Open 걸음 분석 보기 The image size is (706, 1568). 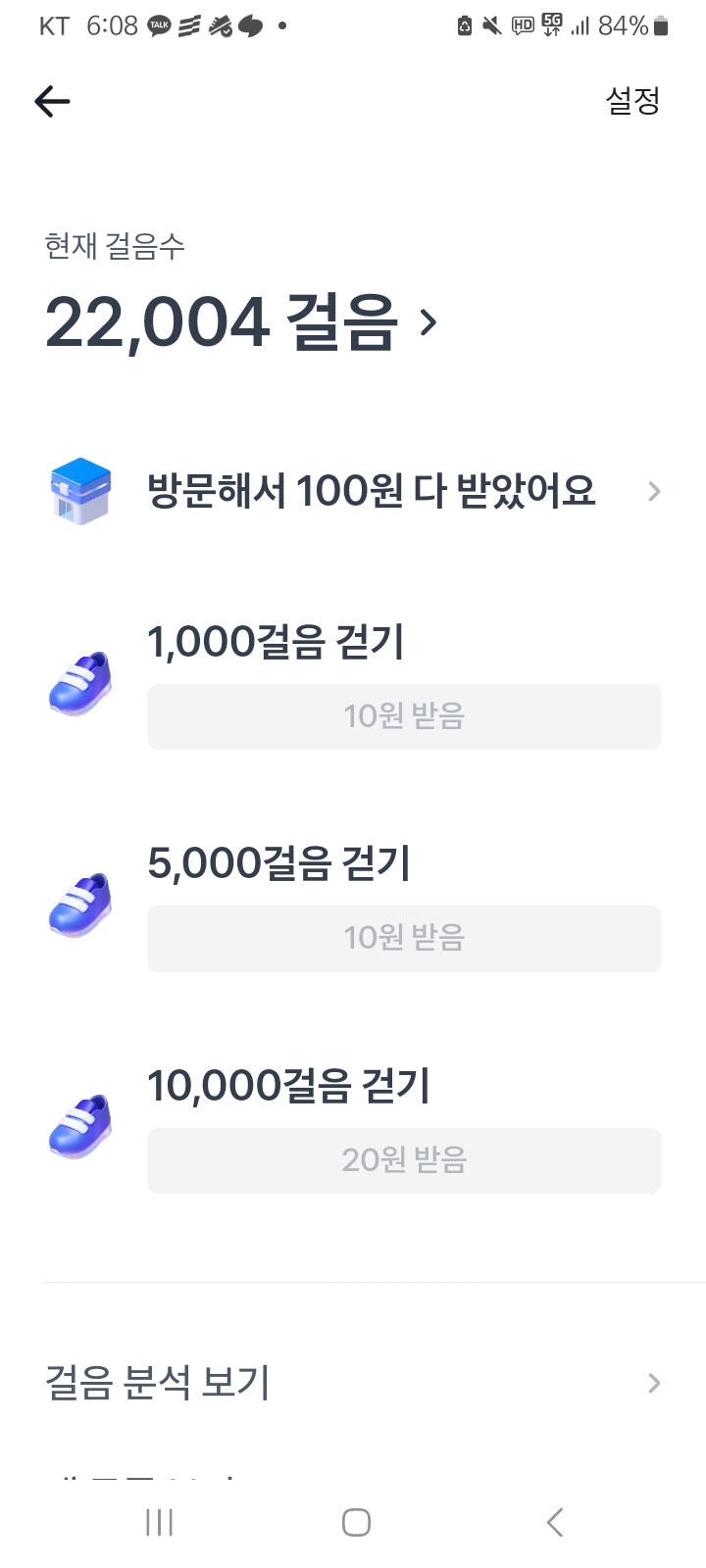coord(353,1383)
